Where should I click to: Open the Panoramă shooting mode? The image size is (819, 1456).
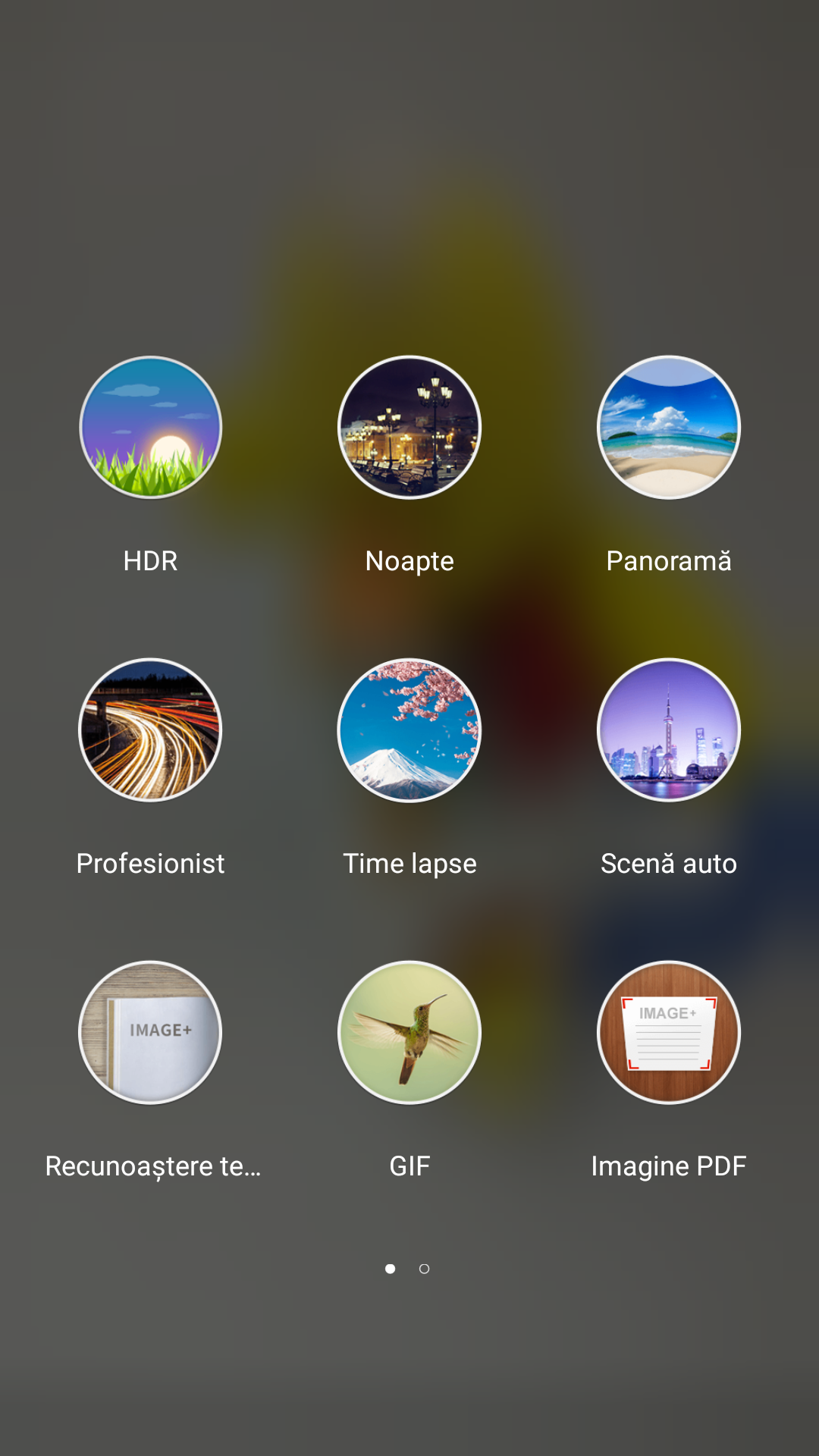click(x=668, y=428)
